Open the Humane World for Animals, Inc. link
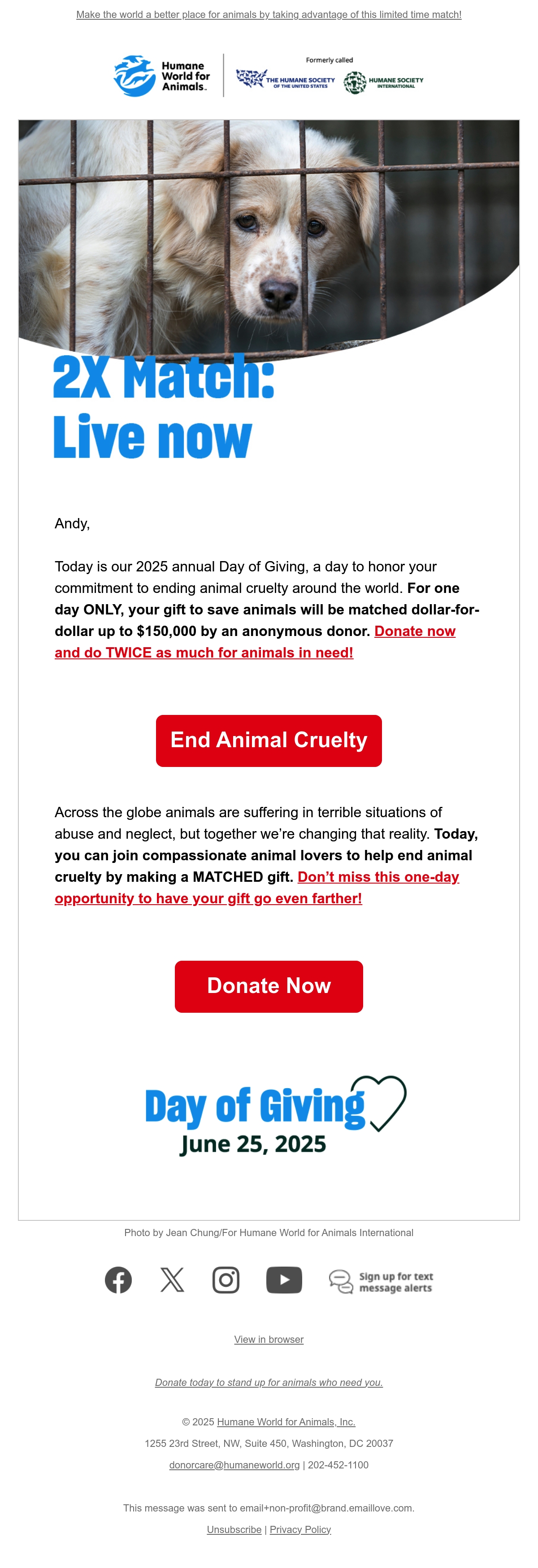Image resolution: width=538 pixels, height=1568 pixels. coord(286,1422)
